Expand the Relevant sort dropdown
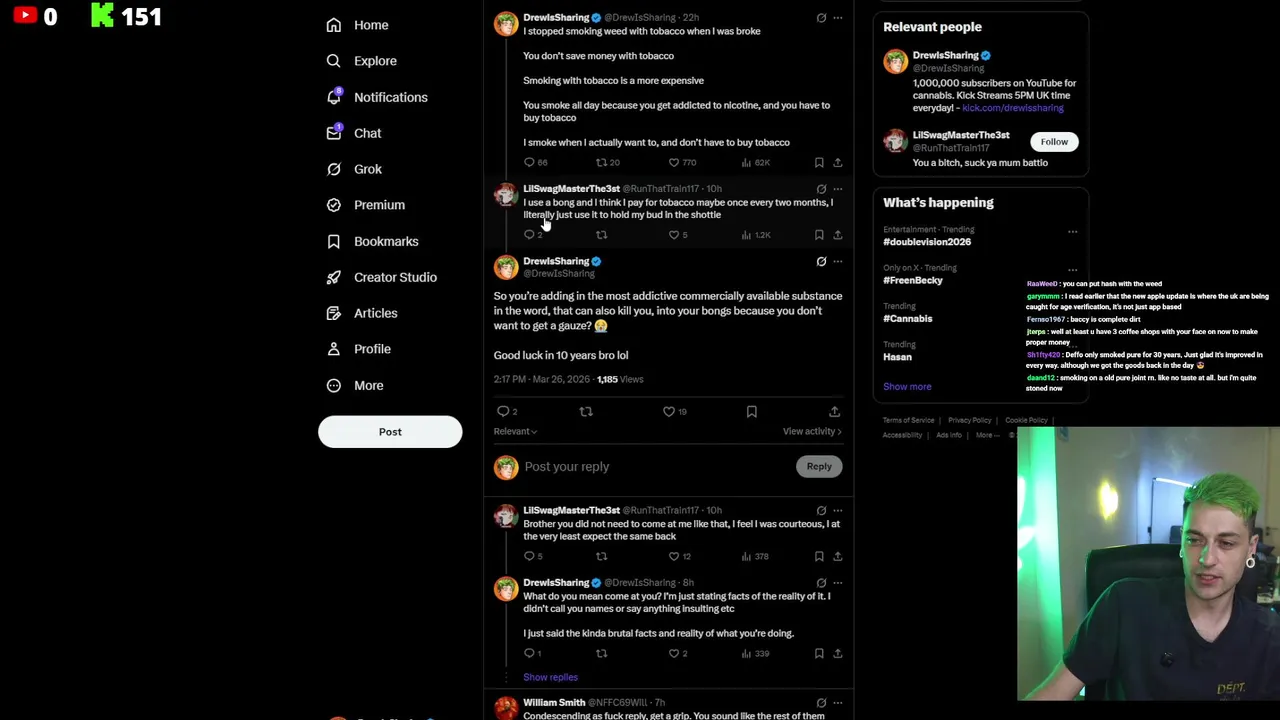 click(x=515, y=431)
